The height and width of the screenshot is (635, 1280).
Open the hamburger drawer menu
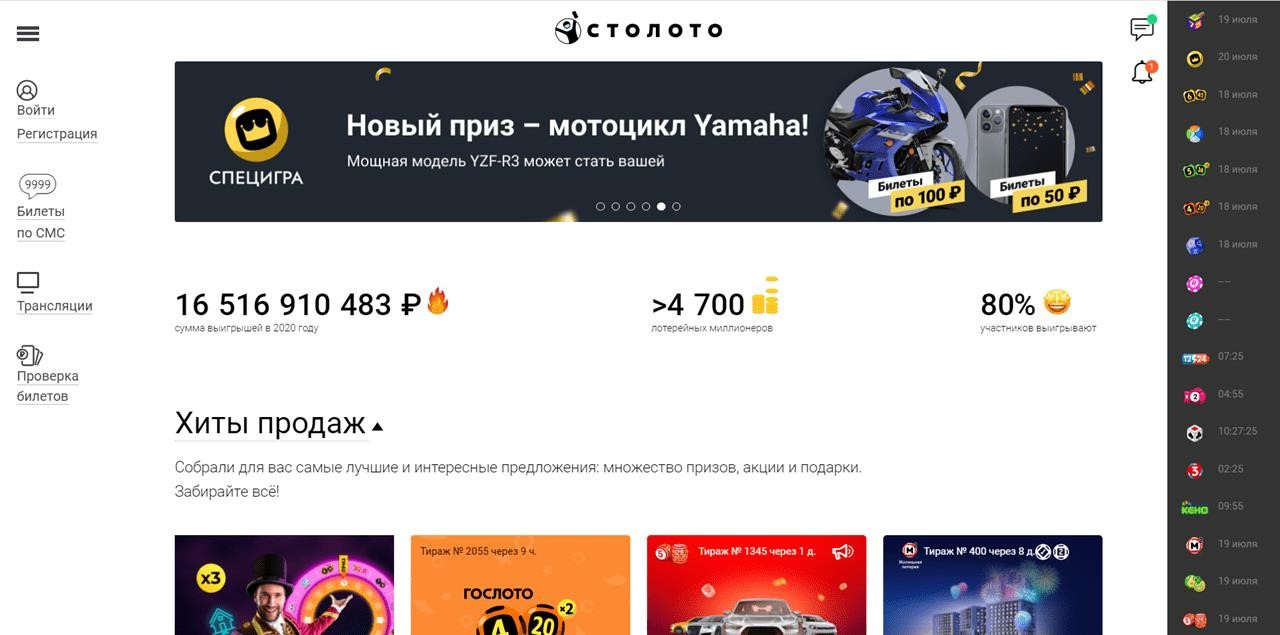pyautogui.click(x=28, y=33)
